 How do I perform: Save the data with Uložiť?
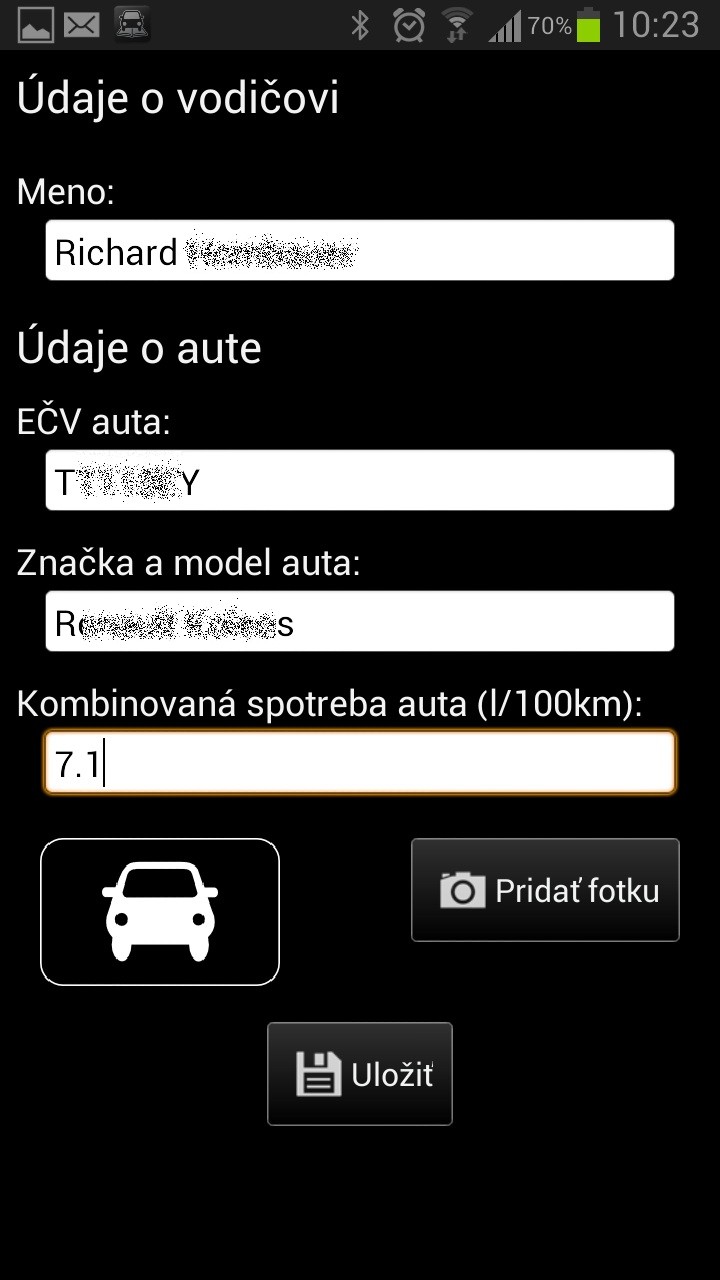pyautogui.click(x=360, y=1074)
